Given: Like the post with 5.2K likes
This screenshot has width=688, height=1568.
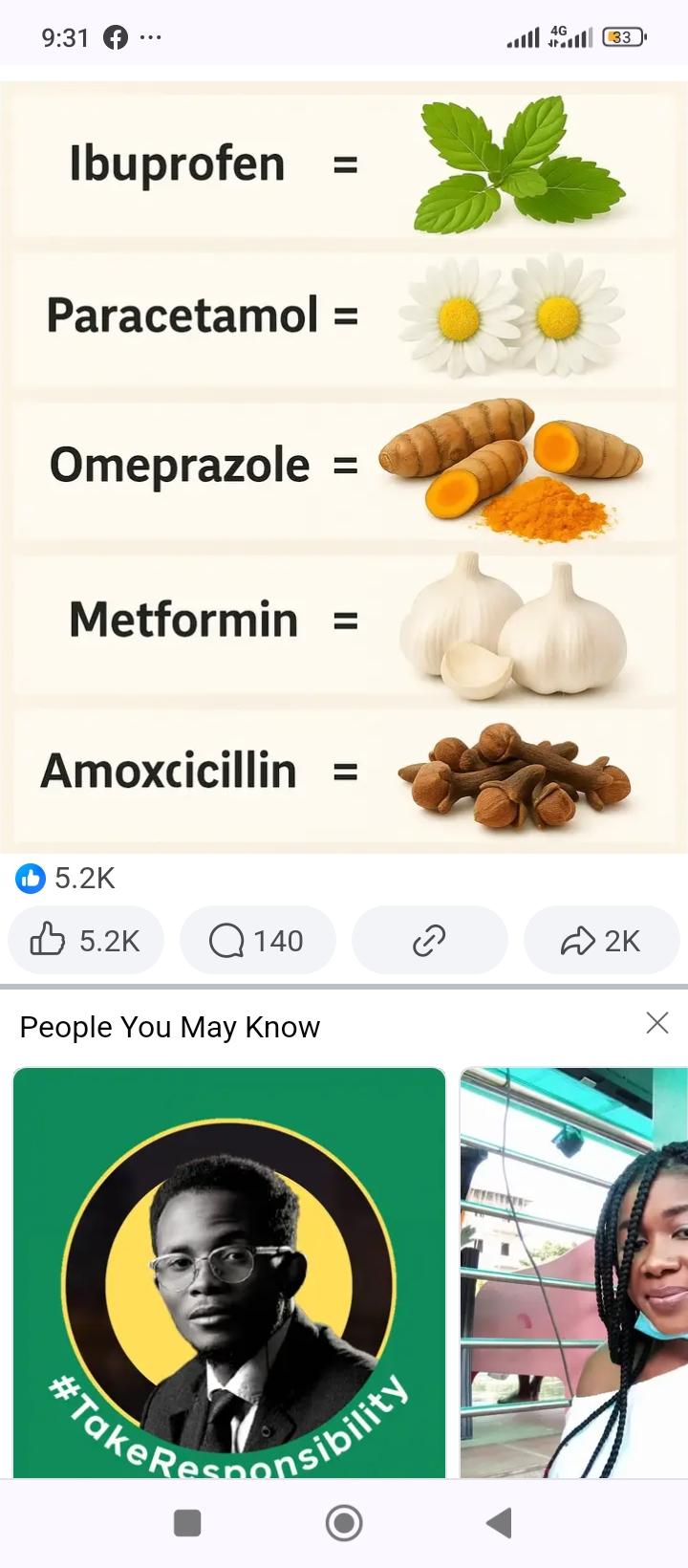Looking at the screenshot, I should coord(86,941).
